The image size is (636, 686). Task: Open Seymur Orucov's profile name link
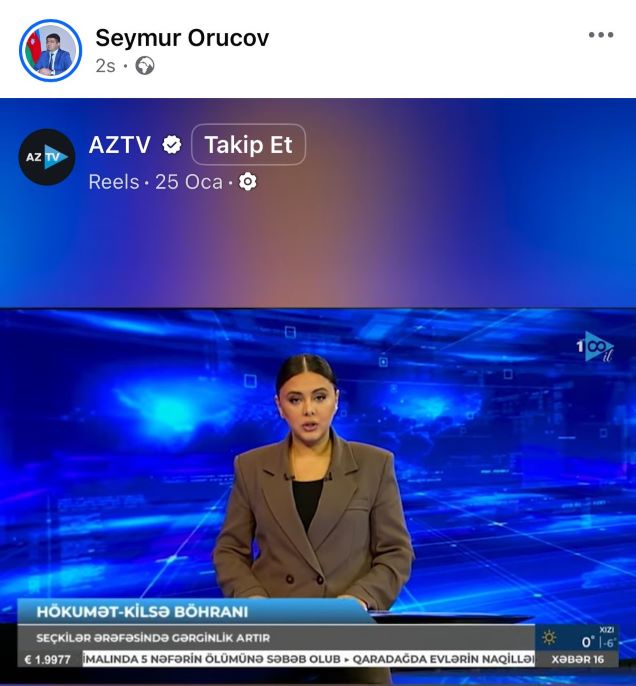181,38
